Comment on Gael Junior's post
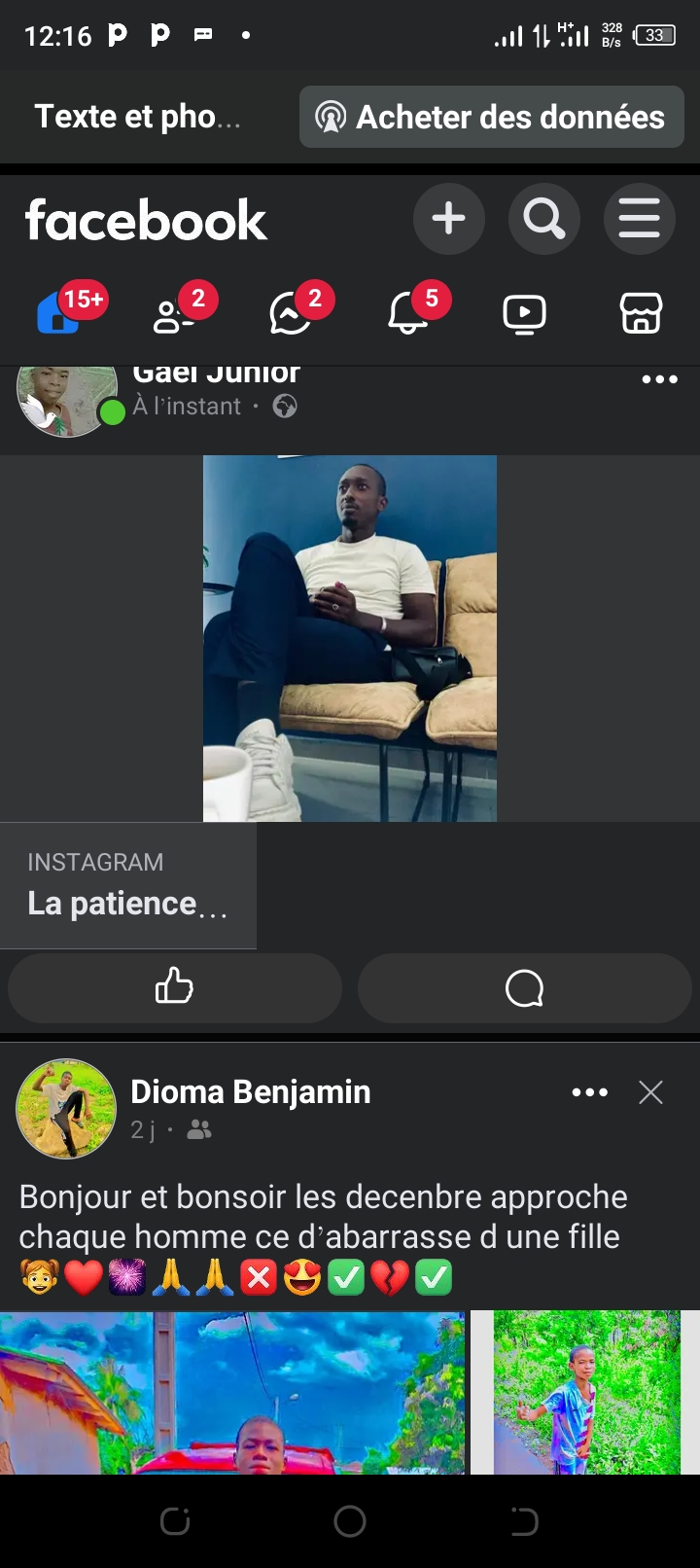The width and height of the screenshot is (700, 1568). point(524,988)
